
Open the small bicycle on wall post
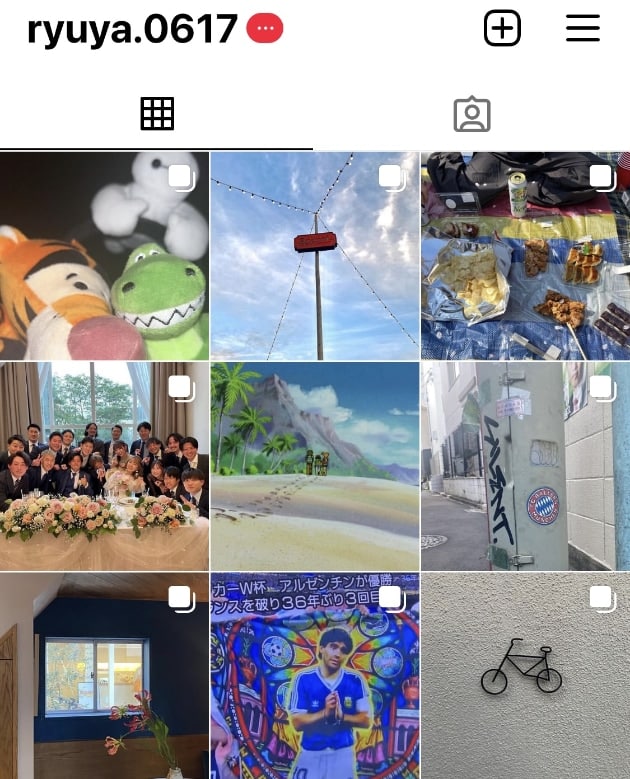point(525,676)
